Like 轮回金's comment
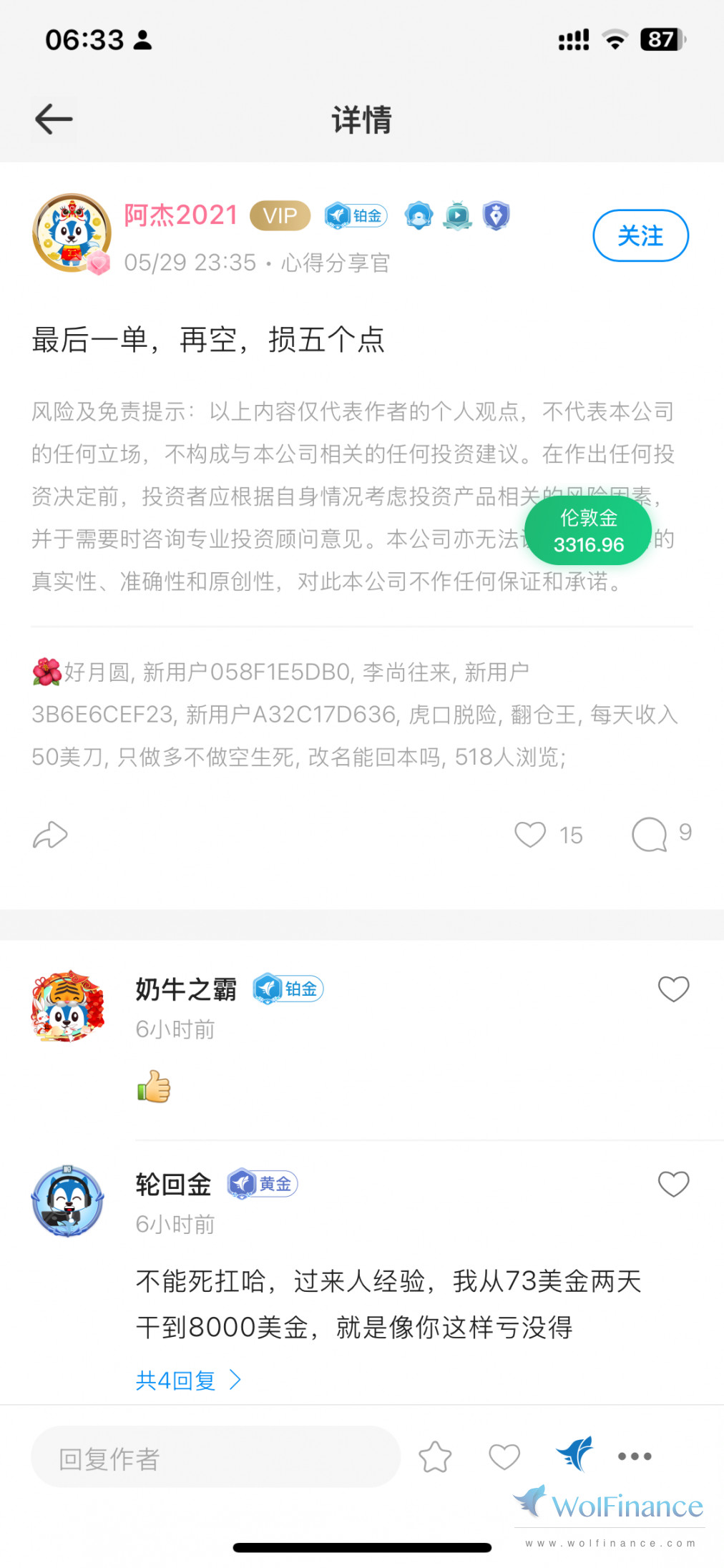The height and width of the screenshot is (1568, 724). (x=673, y=1184)
